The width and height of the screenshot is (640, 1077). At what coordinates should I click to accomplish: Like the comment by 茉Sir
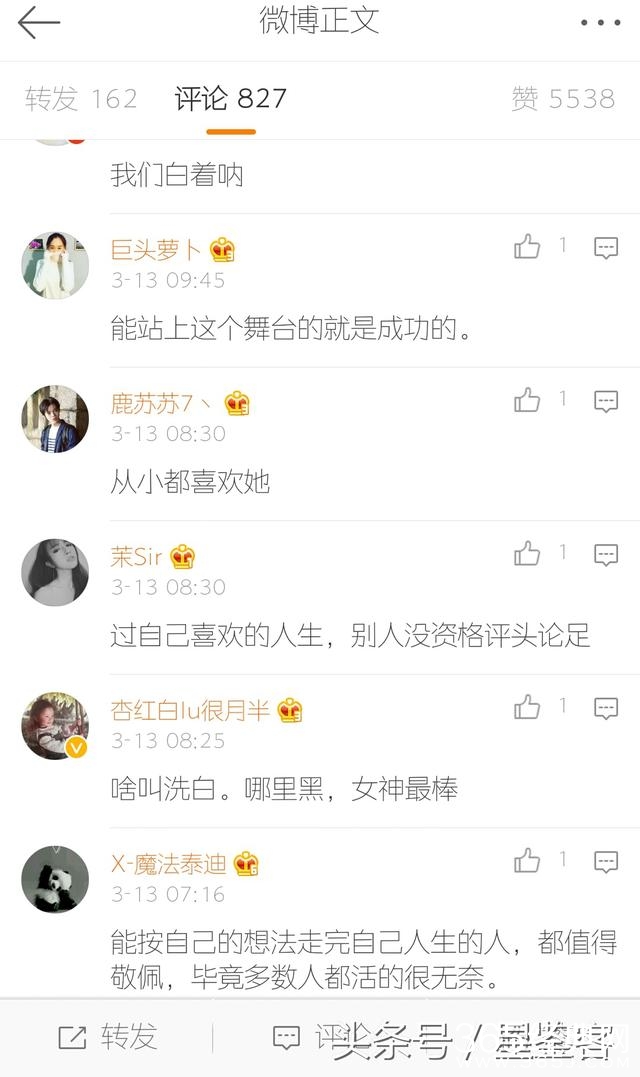point(528,554)
